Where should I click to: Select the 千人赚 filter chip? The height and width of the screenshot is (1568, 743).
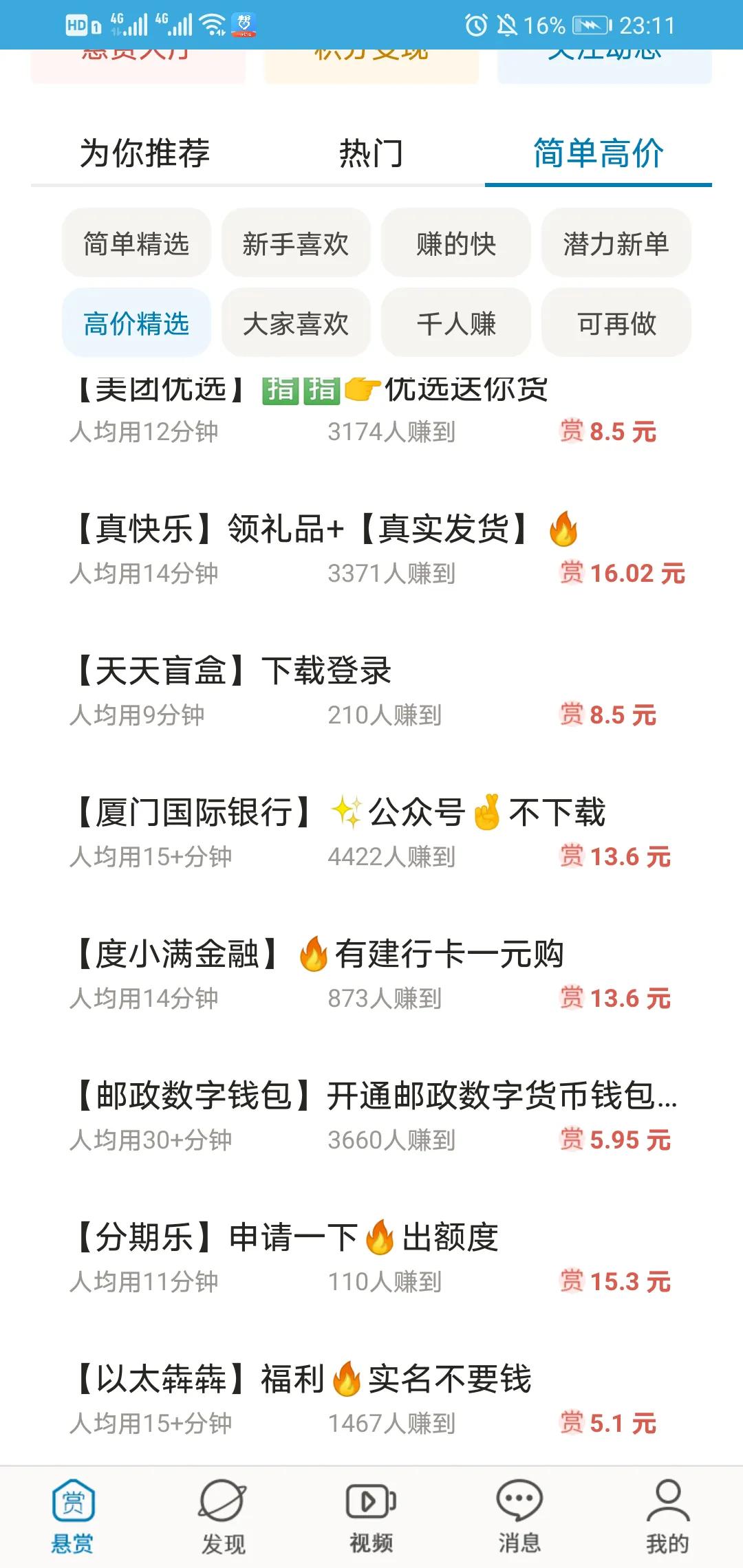(456, 323)
